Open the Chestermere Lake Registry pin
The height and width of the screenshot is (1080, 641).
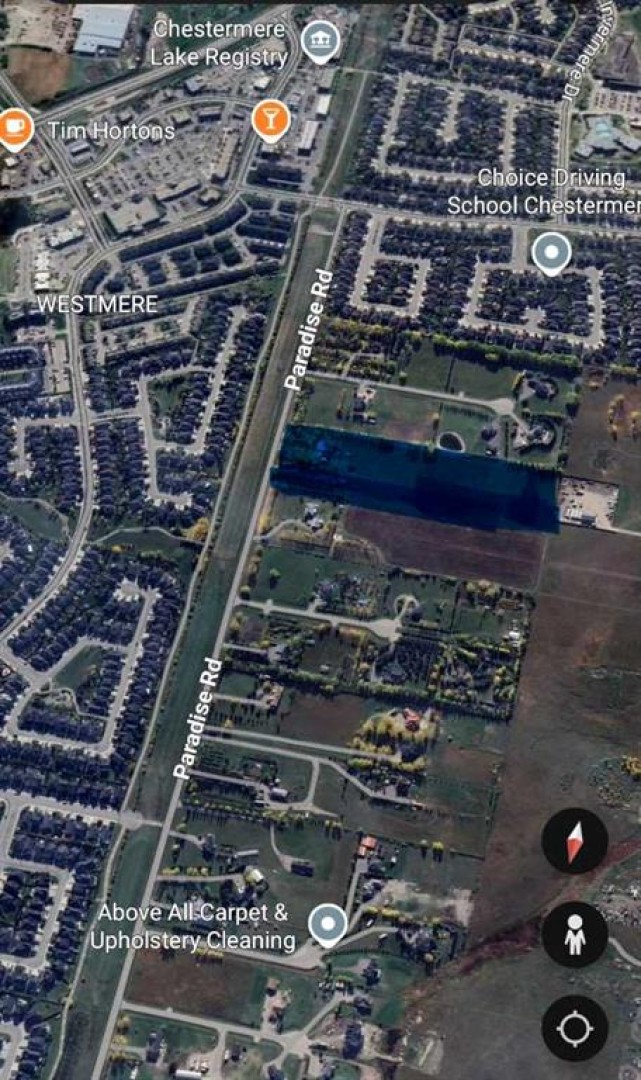[x=320, y=40]
